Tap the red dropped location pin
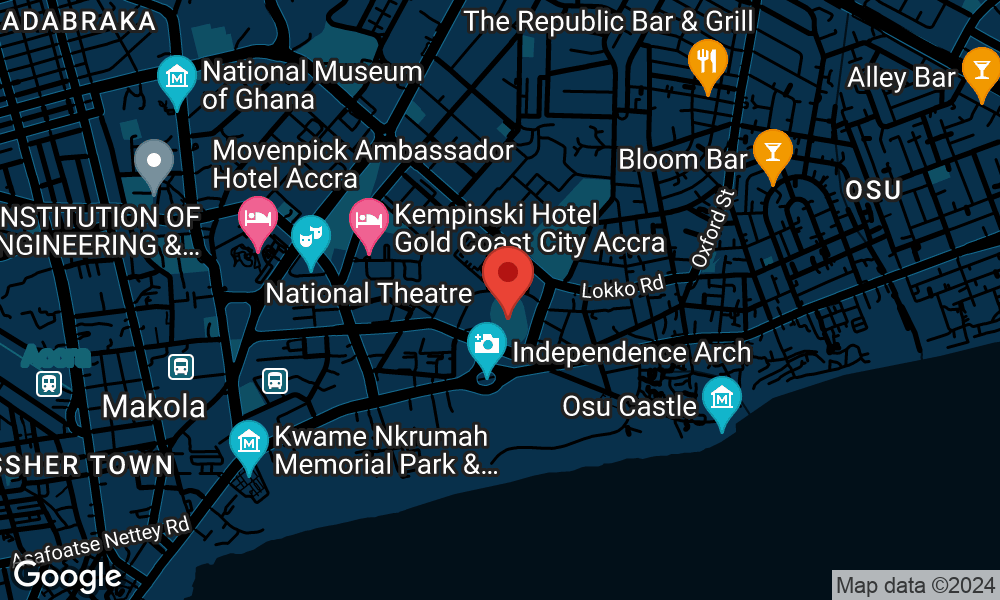This screenshot has width=1000, height=600. 508,275
